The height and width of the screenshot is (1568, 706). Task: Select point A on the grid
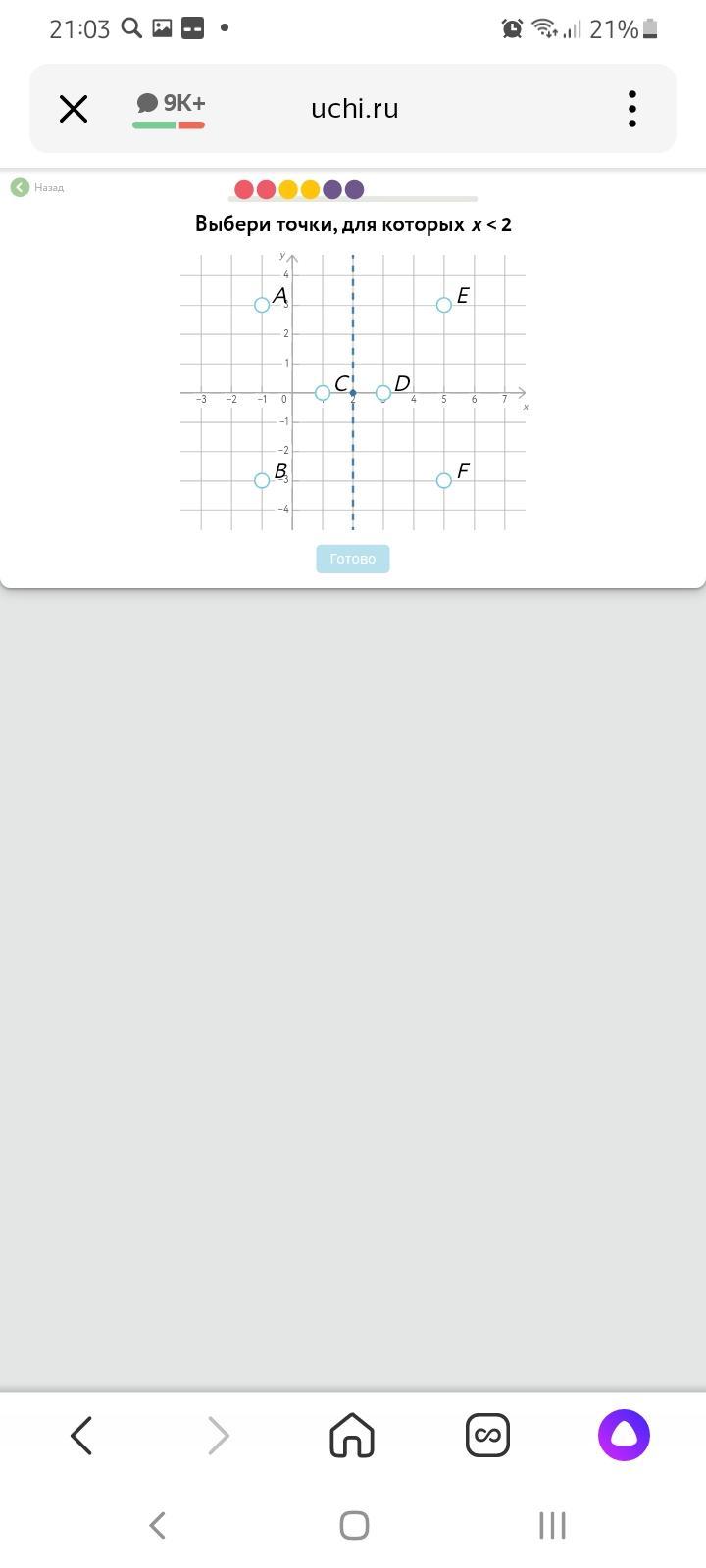point(262,305)
